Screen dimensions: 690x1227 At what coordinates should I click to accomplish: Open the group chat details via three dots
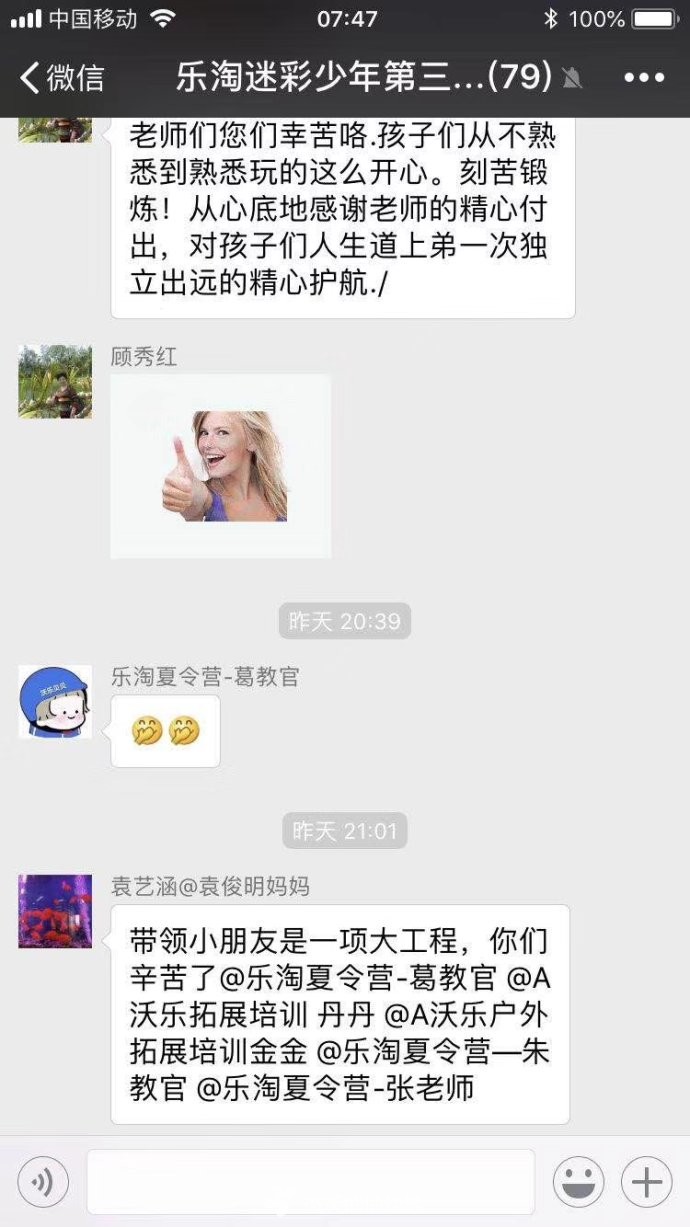click(644, 77)
